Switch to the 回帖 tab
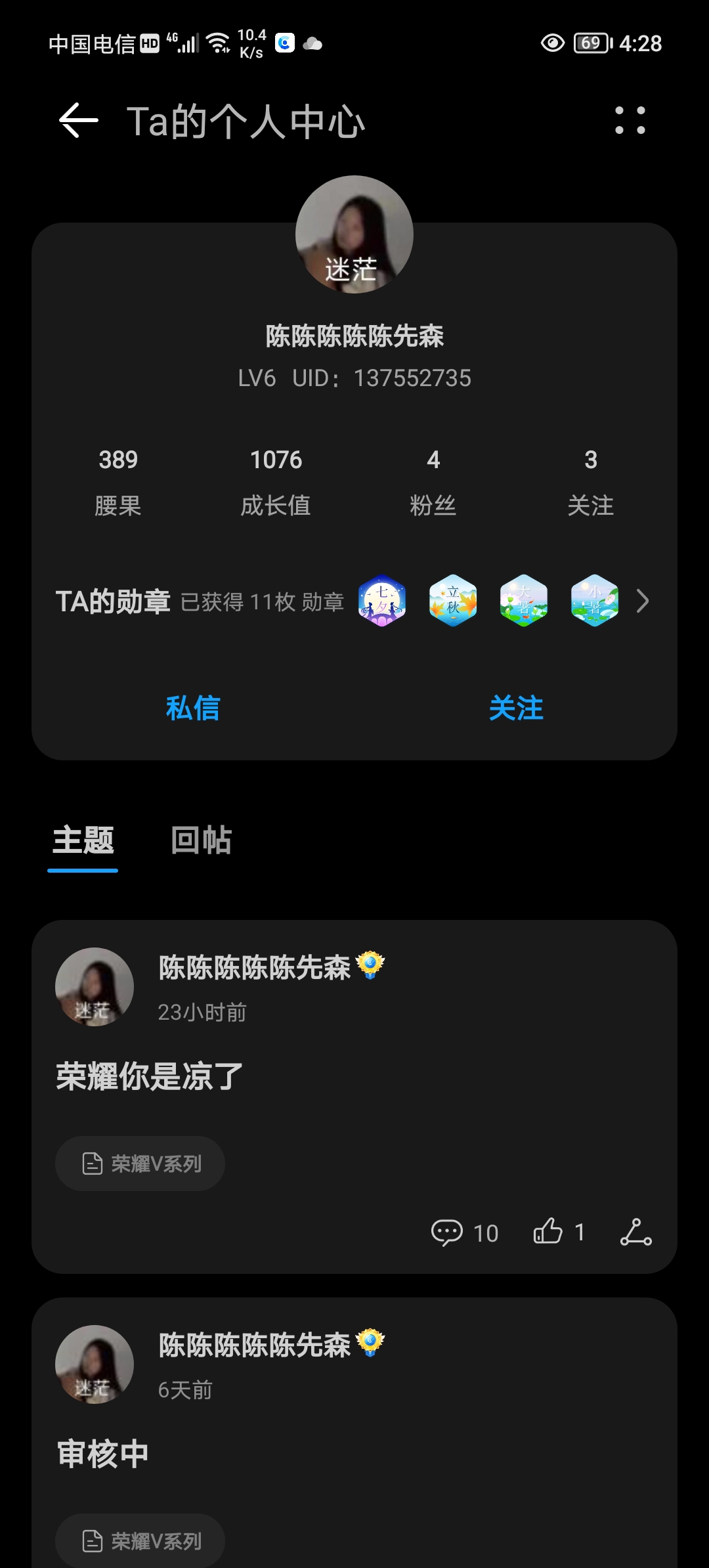Viewport: 709px width, 1568px height. (x=201, y=840)
